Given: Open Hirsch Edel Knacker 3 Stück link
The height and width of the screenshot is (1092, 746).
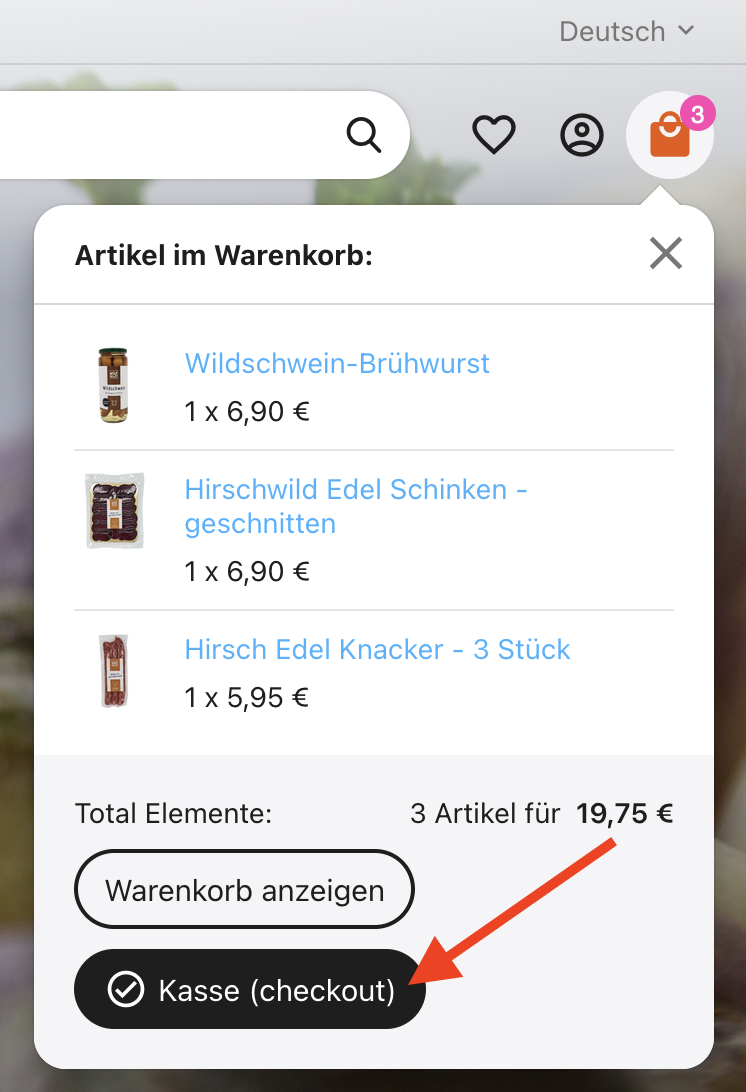Looking at the screenshot, I should point(377,649).
